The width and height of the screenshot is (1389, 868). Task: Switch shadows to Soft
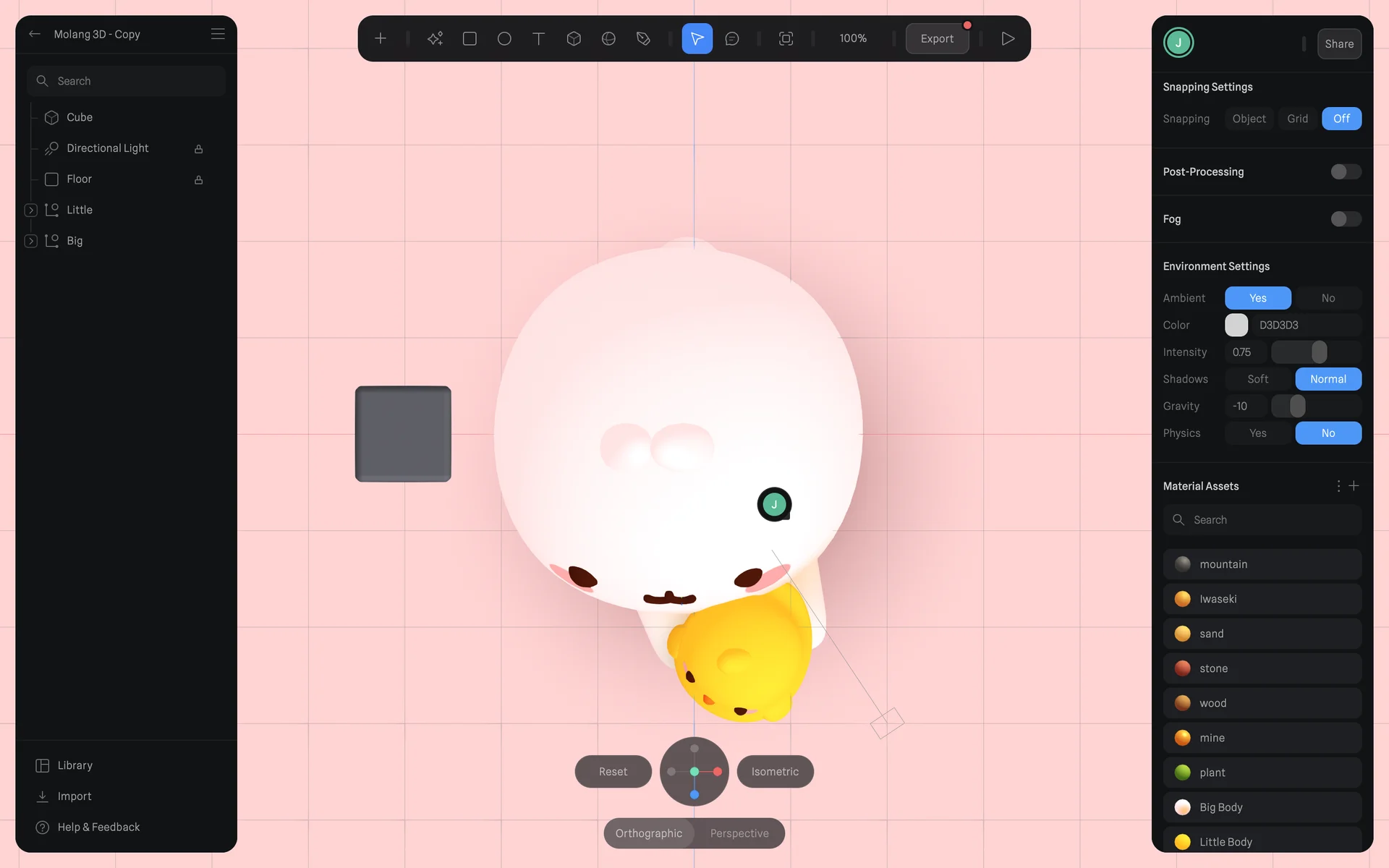click(x=1257, y=379)
